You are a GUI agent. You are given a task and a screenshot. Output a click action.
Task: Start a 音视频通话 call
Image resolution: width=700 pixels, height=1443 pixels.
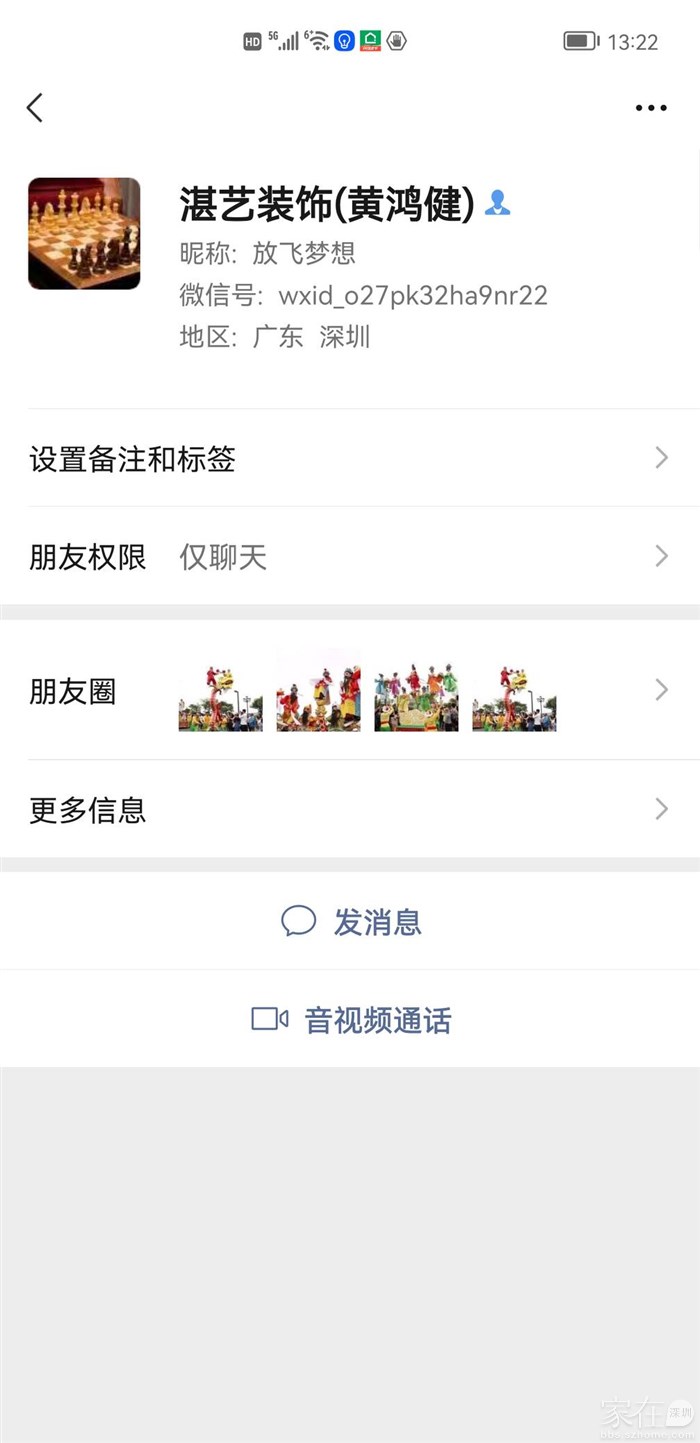click(352, 1020)
